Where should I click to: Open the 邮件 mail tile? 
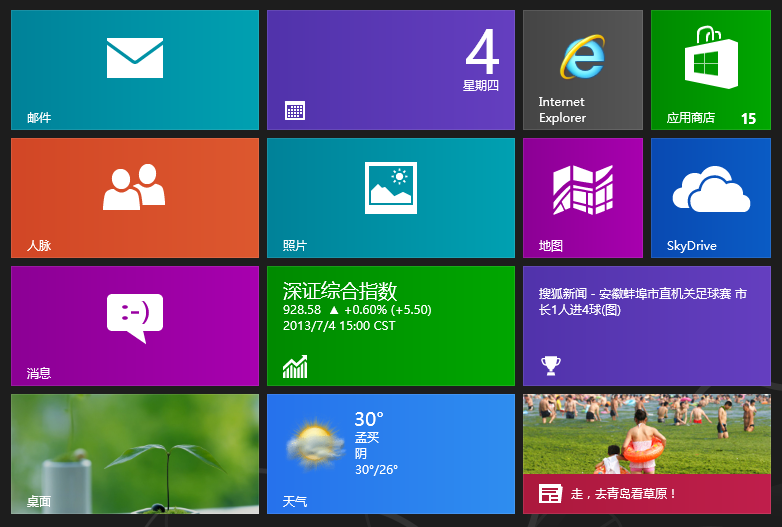(x=134, y=70)
